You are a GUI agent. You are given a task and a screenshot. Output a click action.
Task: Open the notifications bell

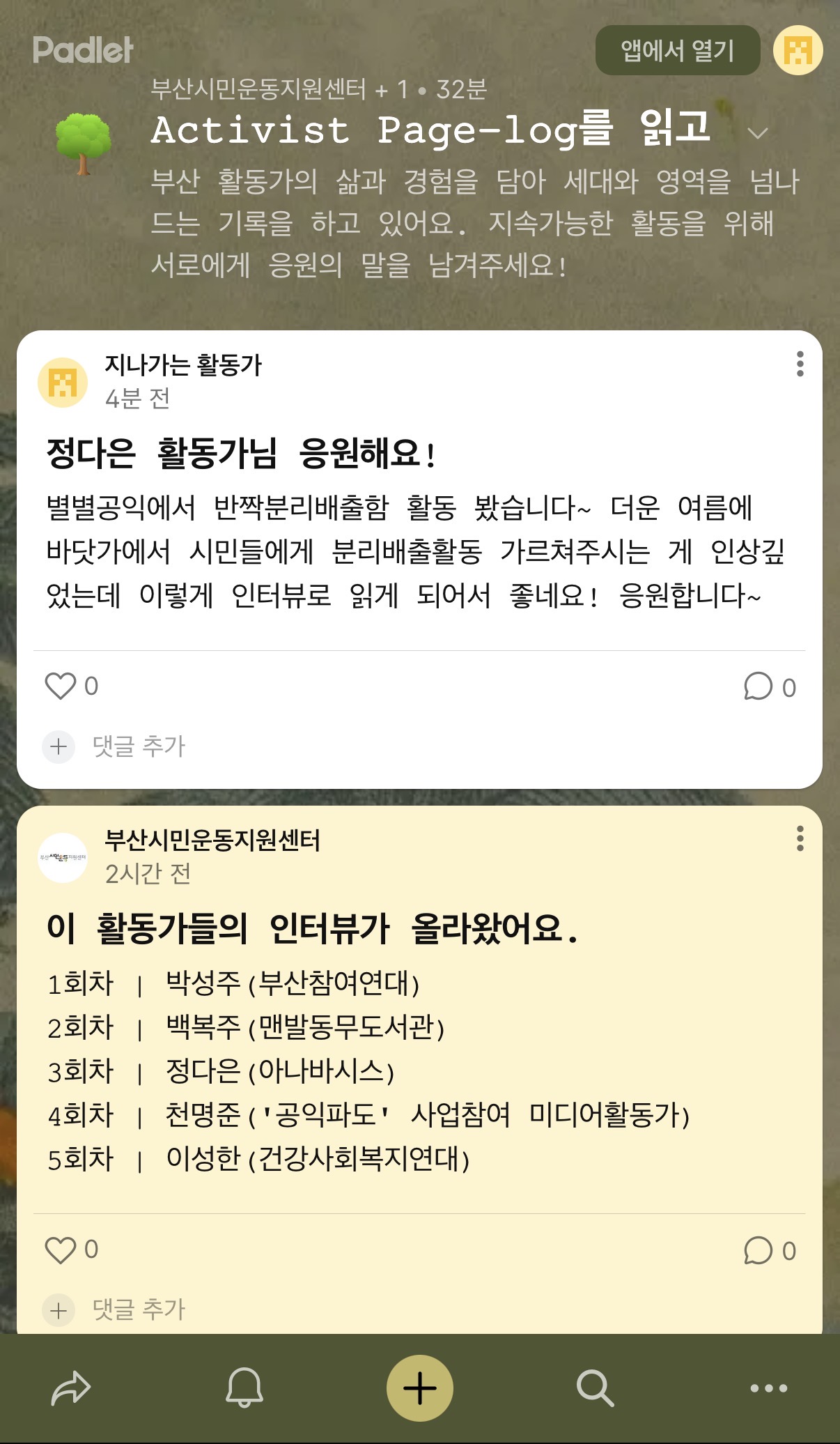[x=244, y=1388]
